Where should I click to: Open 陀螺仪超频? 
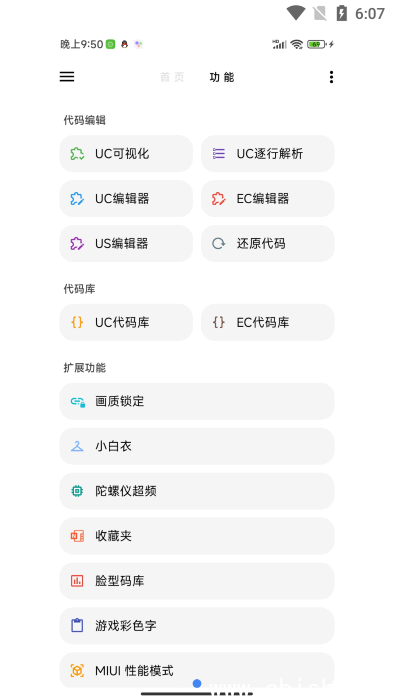[197, 491]
